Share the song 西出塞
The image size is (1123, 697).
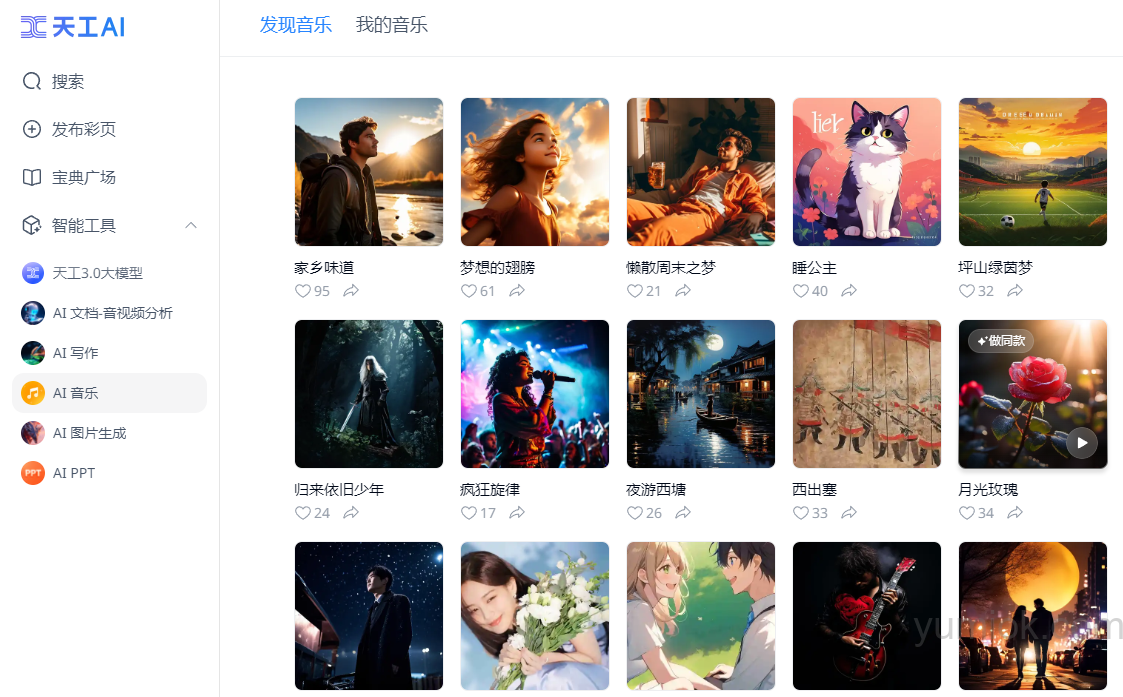coord(849,513)
